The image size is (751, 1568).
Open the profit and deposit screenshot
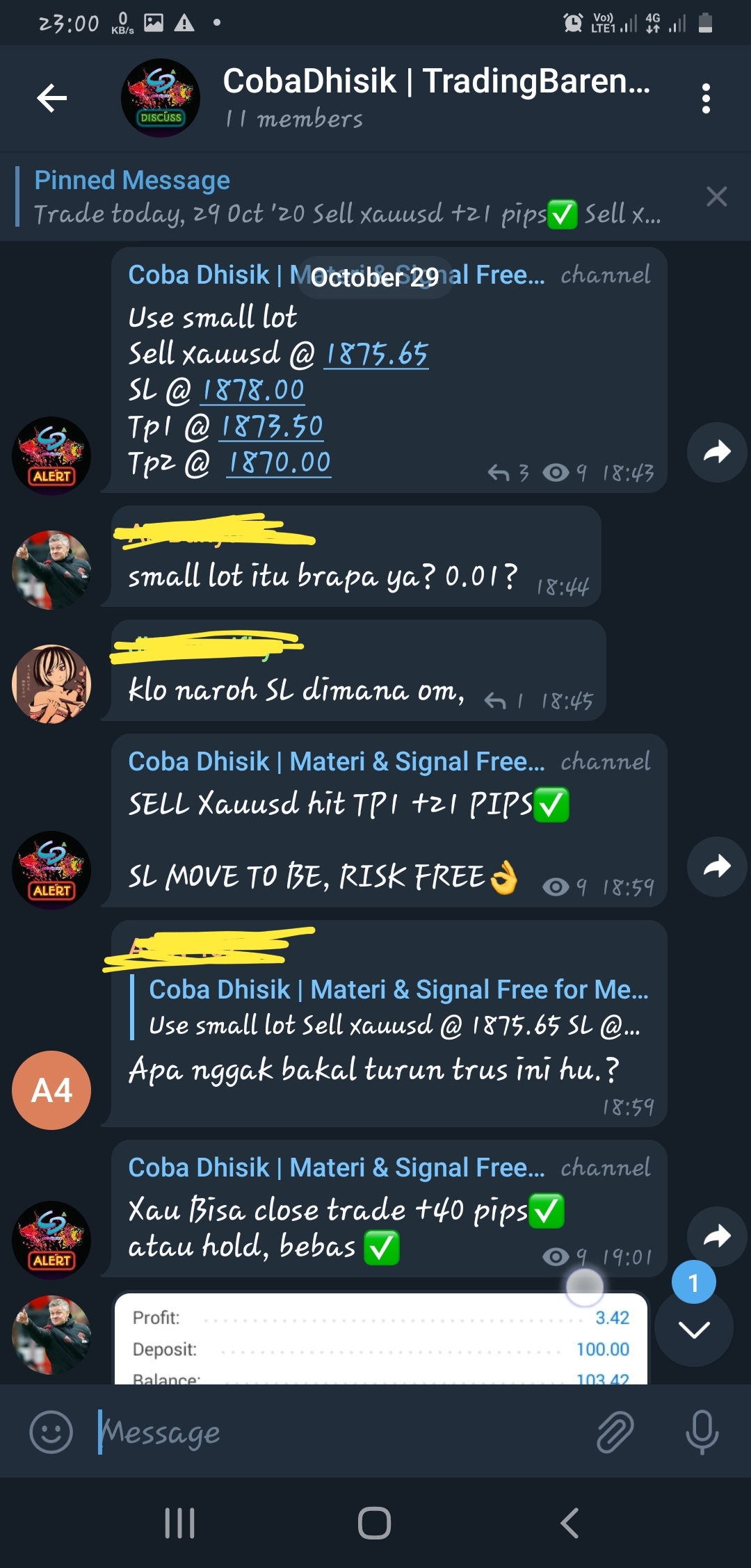coord(381,1339)
